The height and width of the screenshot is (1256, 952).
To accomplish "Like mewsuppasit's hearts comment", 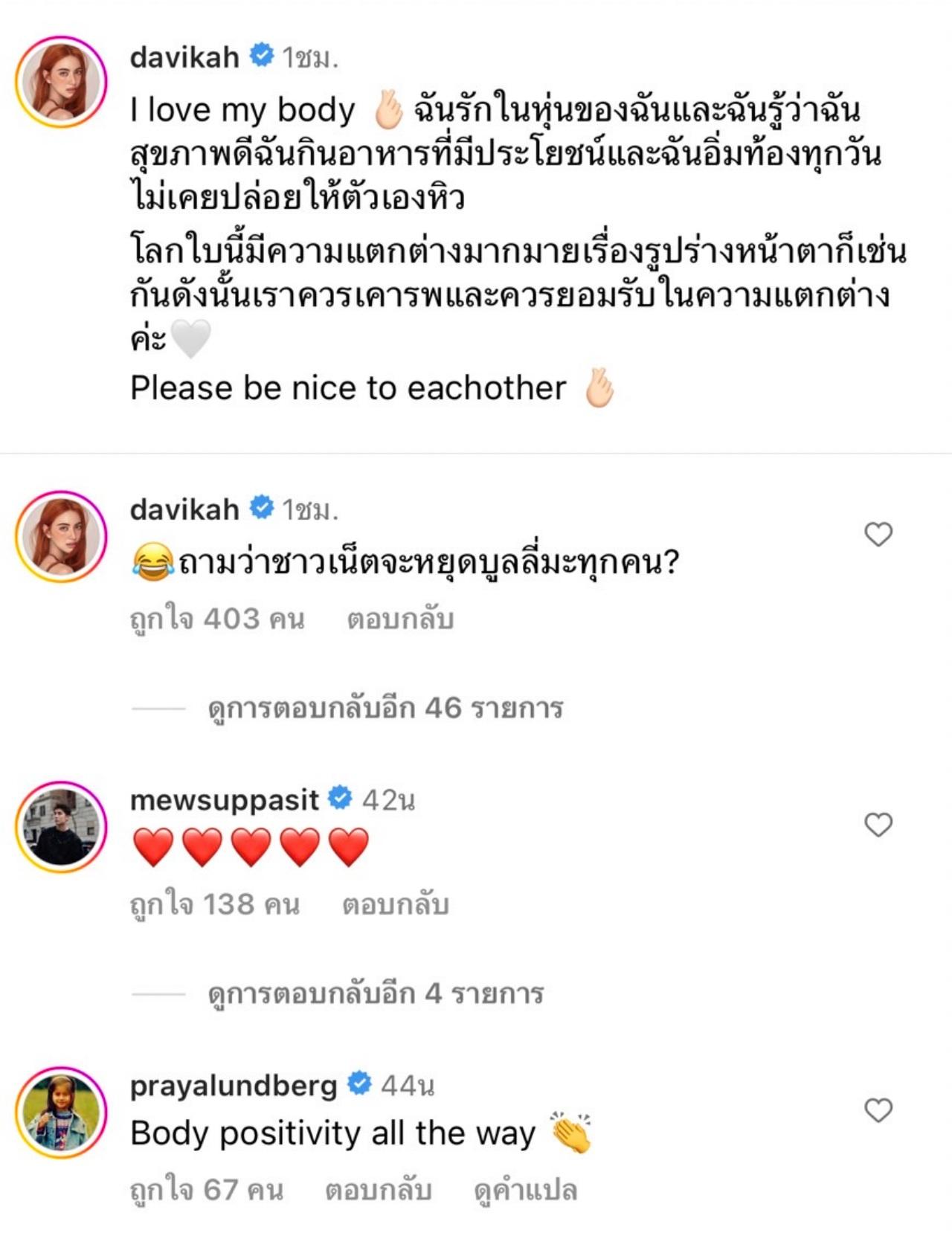I will (878, 824).
